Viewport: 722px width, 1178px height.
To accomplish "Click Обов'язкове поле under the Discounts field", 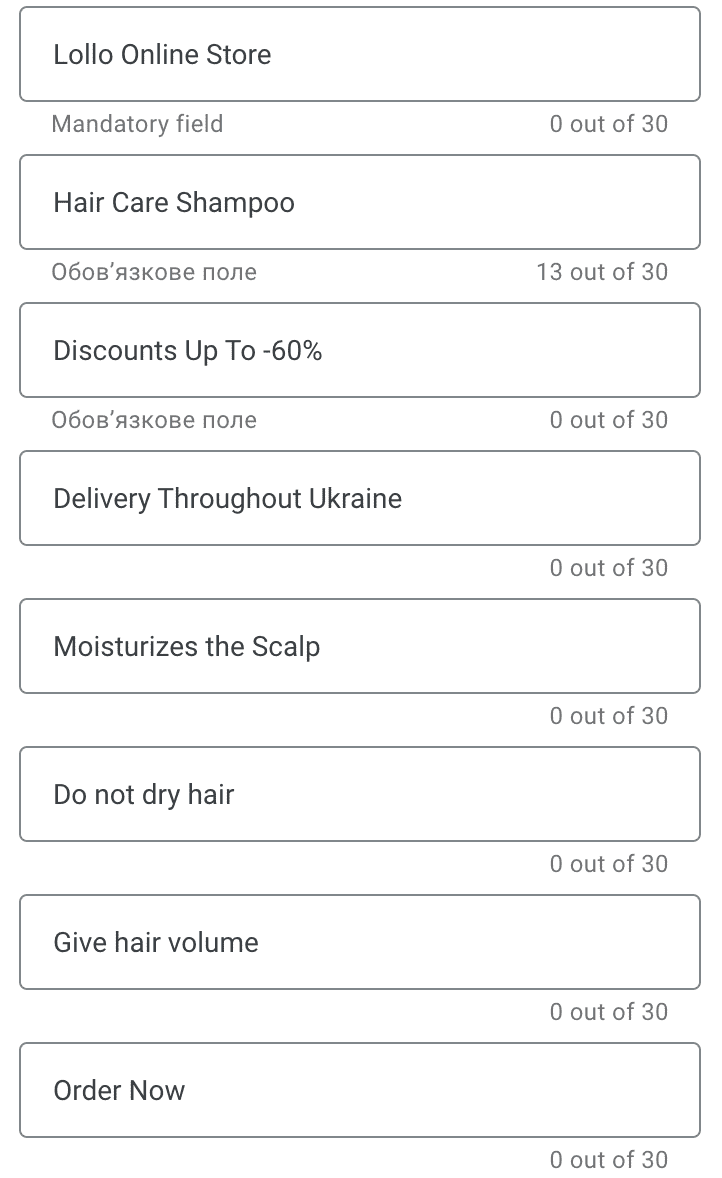I will pyautogui.click(x=155, y=419).
